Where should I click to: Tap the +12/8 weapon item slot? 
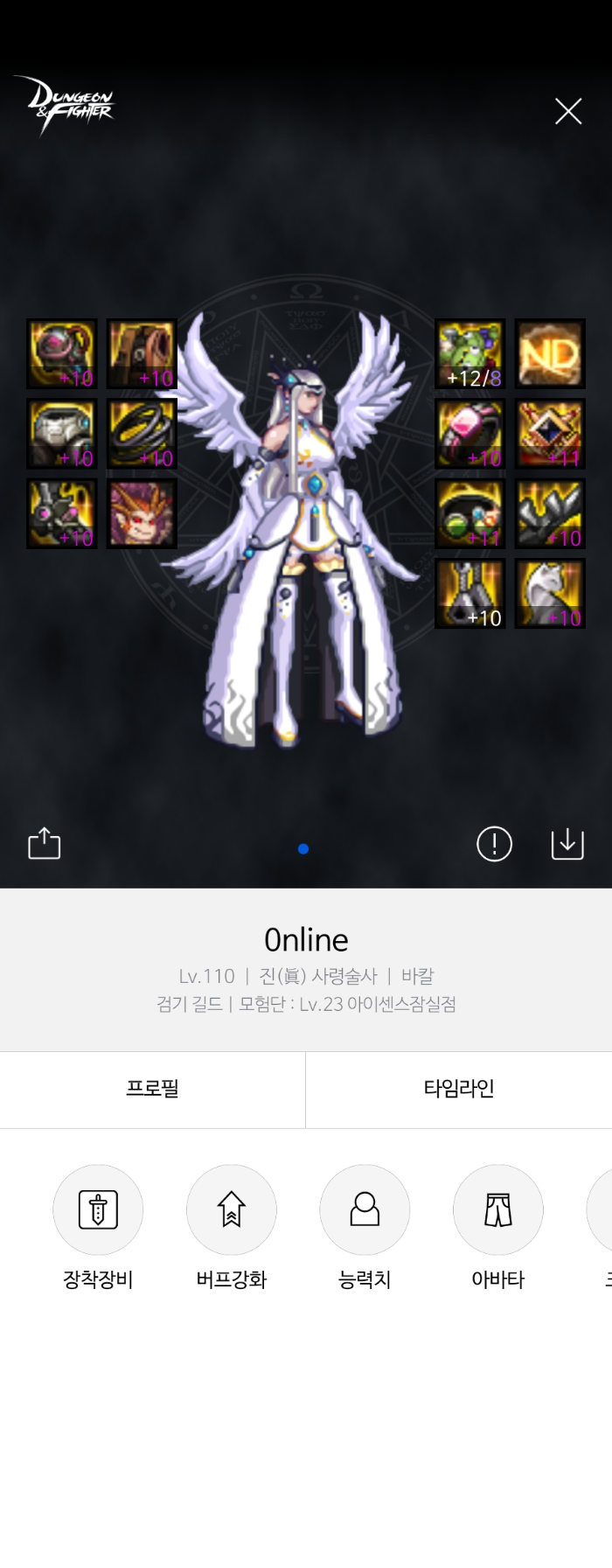470,354
